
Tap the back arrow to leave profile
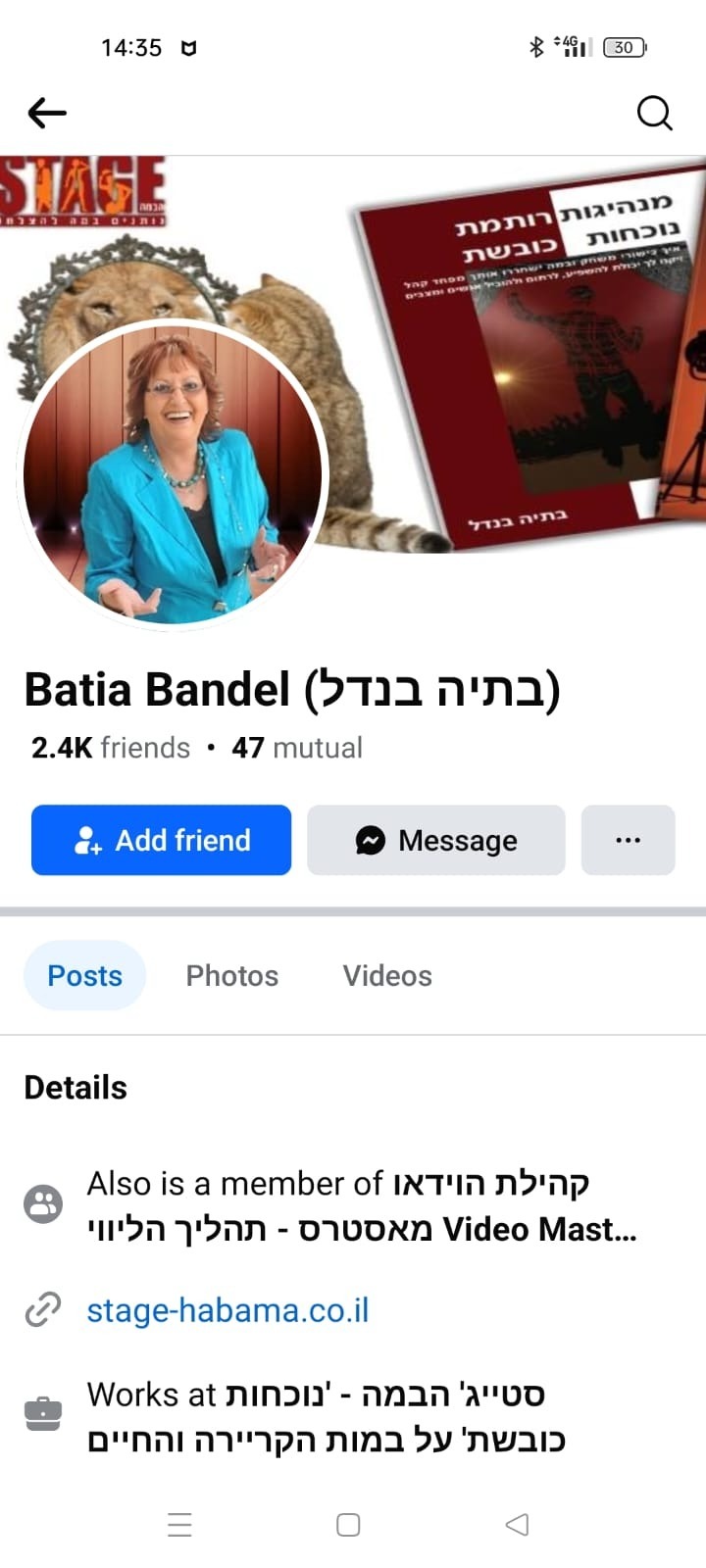click(x=46, y=113)
